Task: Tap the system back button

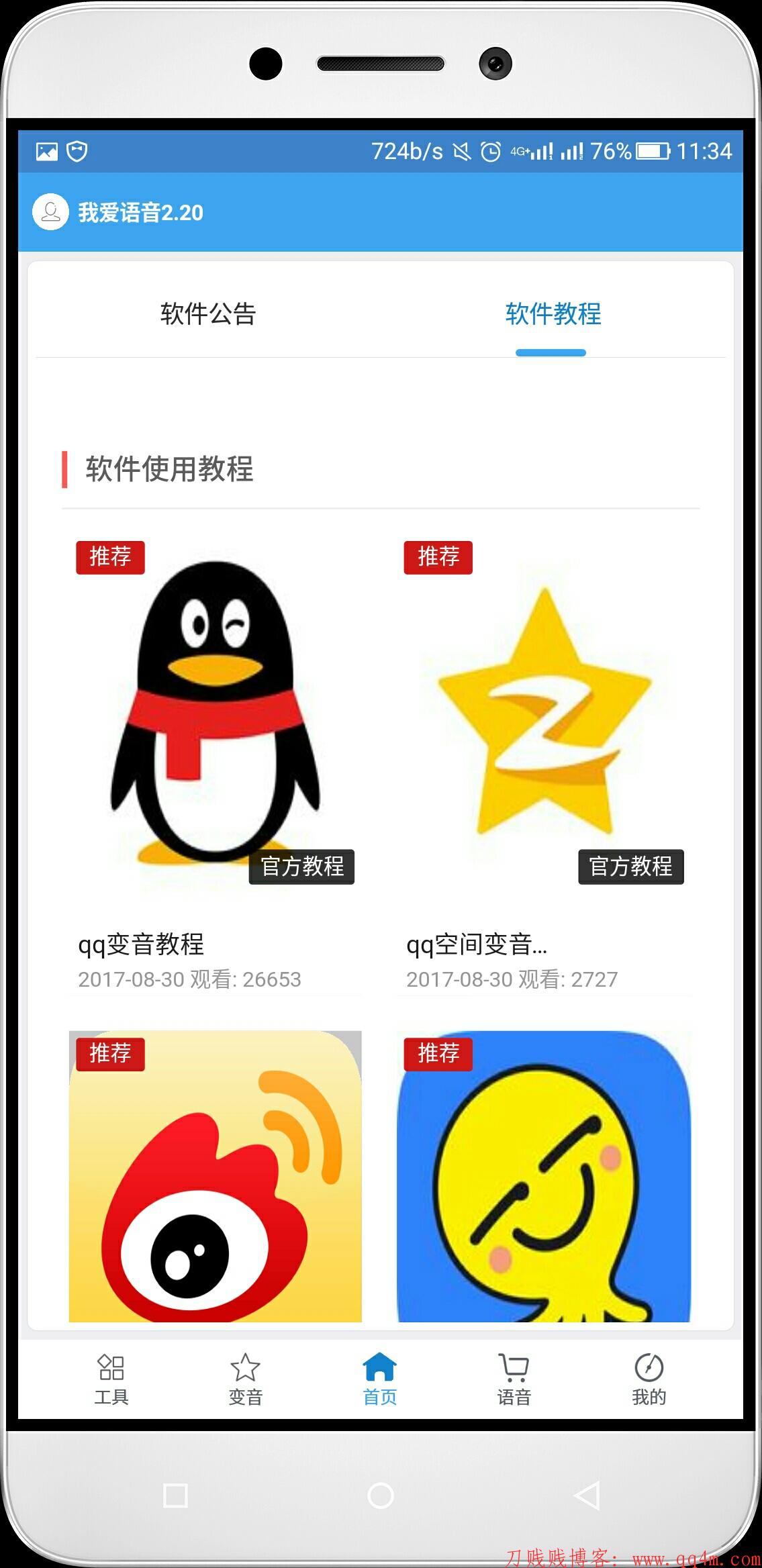Action: (x=587, y=1495)
